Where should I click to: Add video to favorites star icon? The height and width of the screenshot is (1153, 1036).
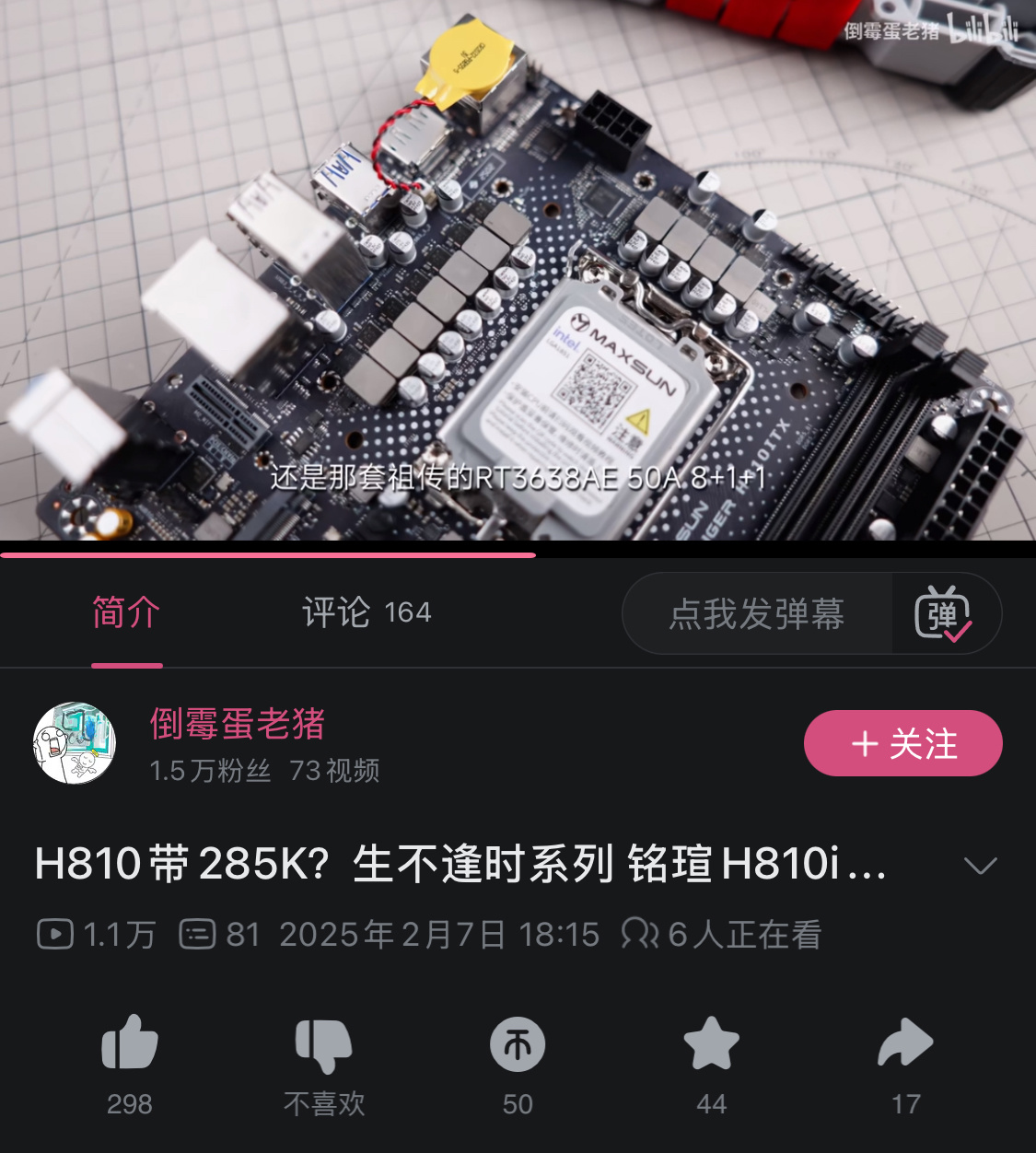(712, 1044)
